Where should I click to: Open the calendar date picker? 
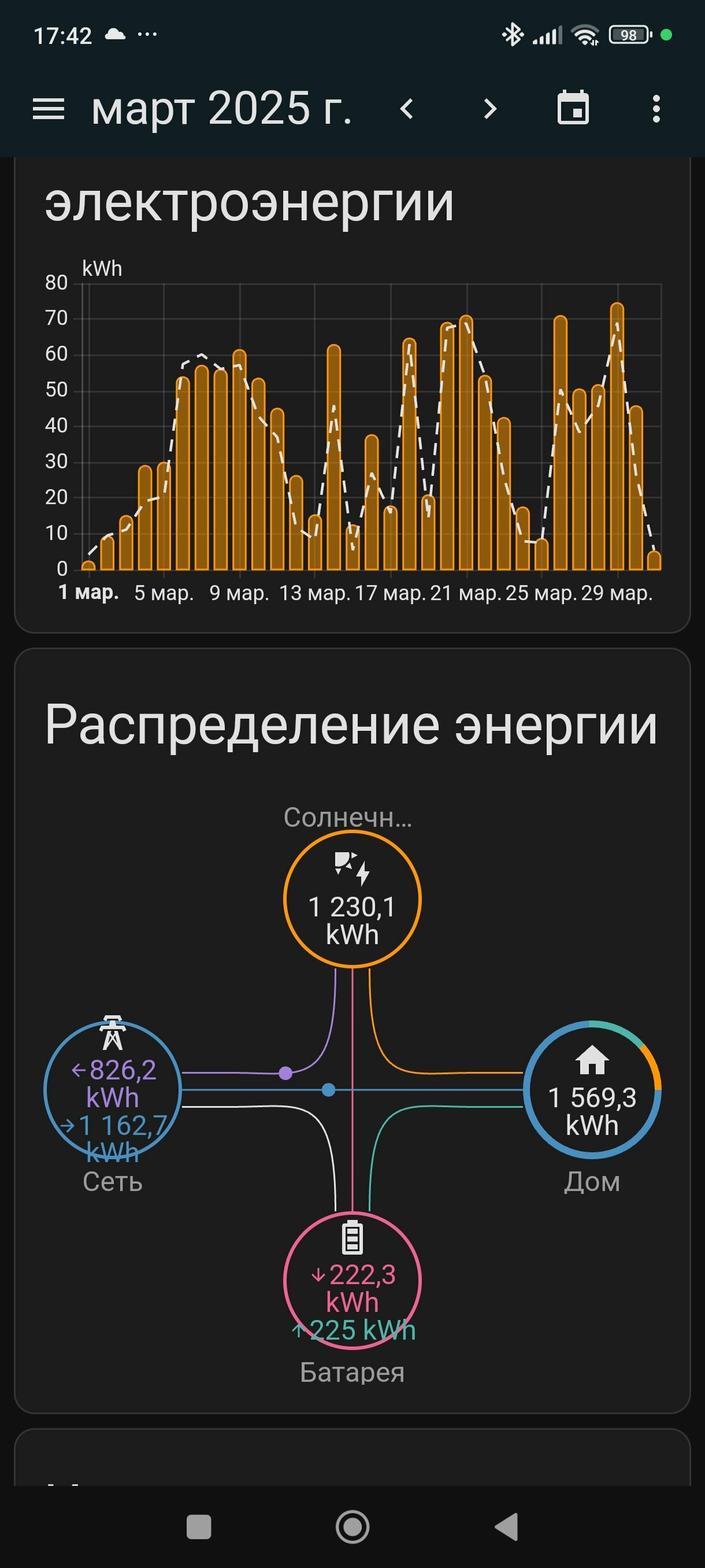[573, 108]
